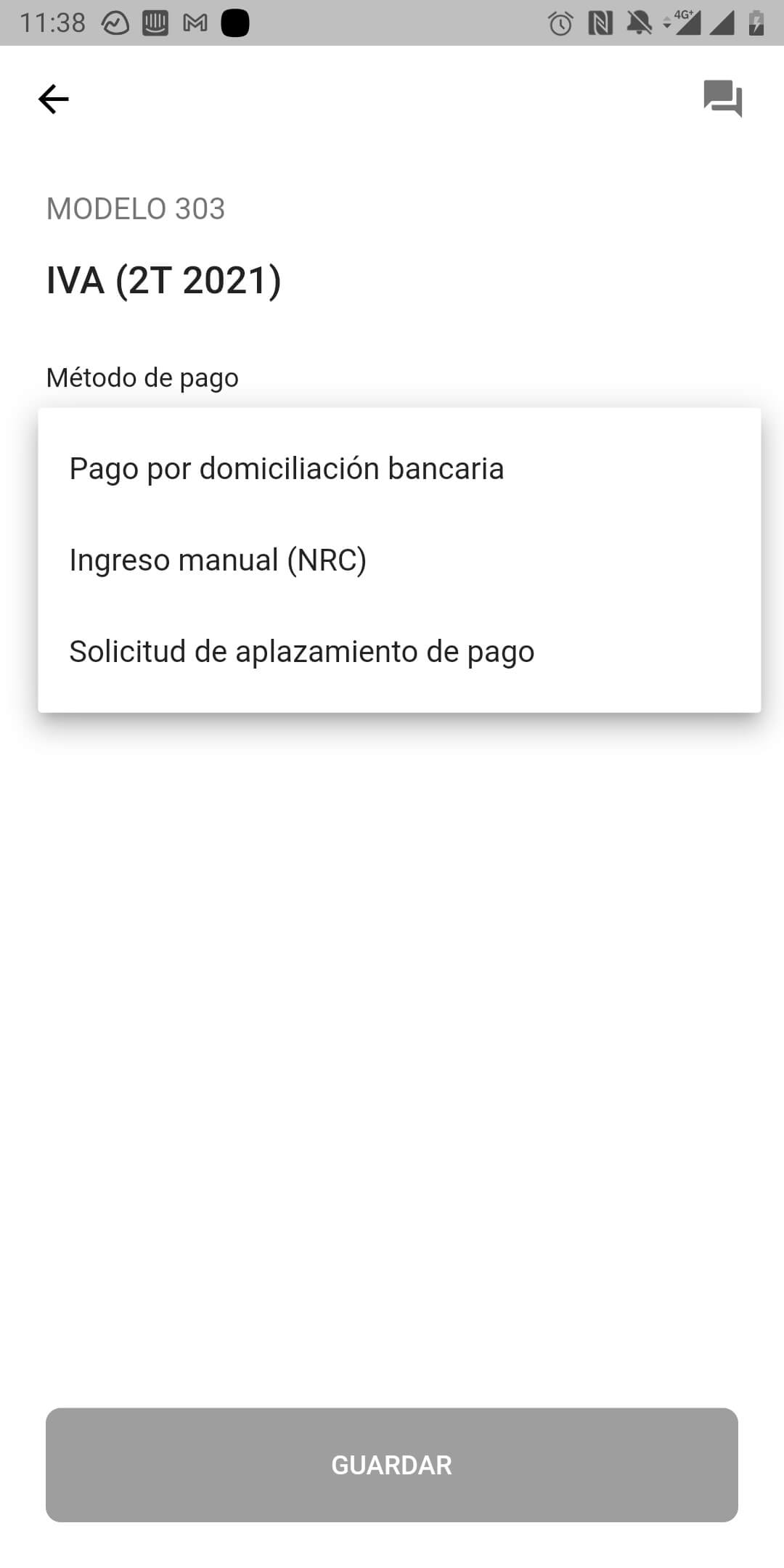Choose the second payment method from dropdown

pos(217,560)
